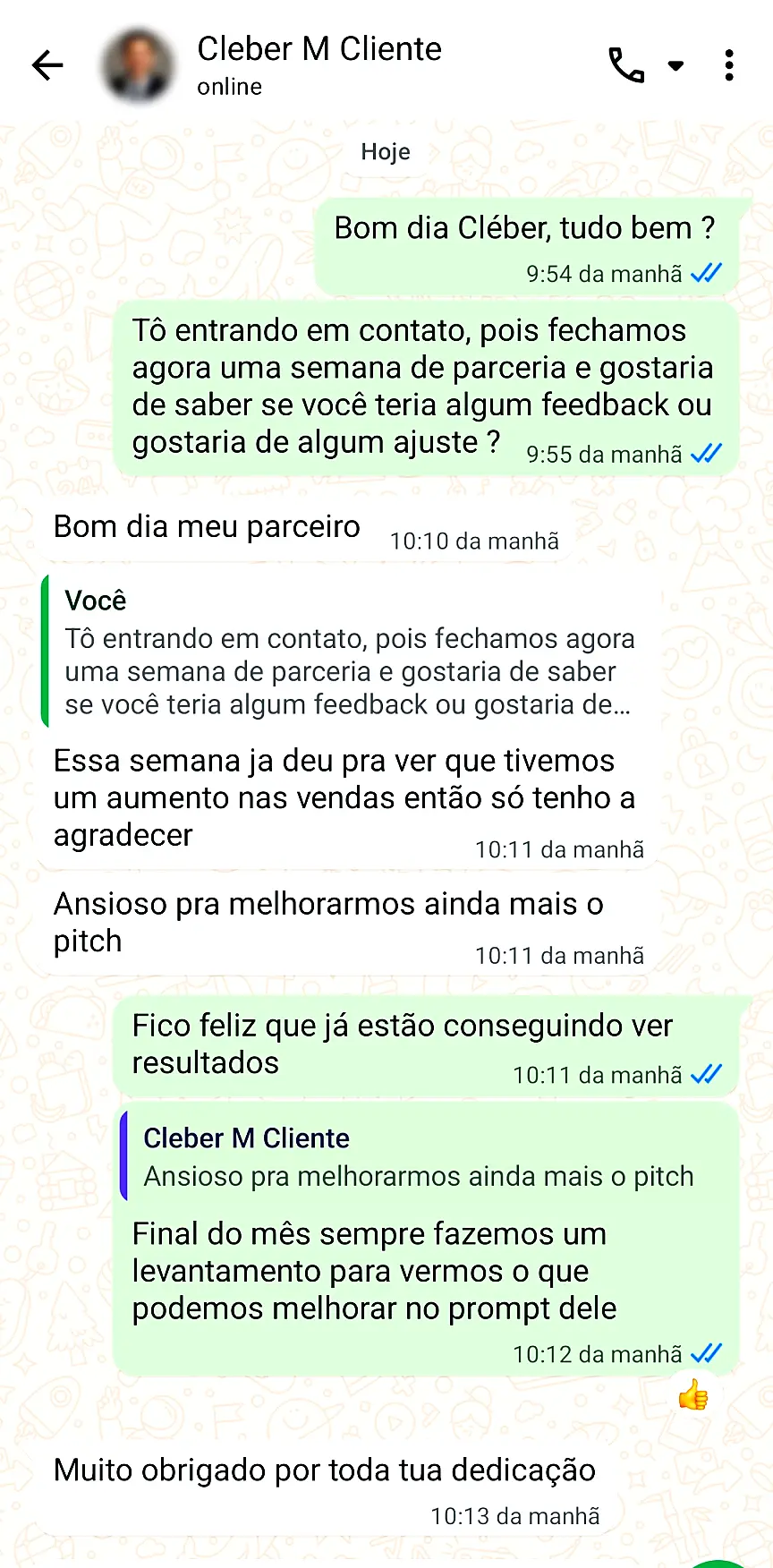Image resolution: width=773 pixels, height=1568 pixels.
Task: Click the 'Bom dia meu parceiro' message bubble
Action: pos(206,526)
